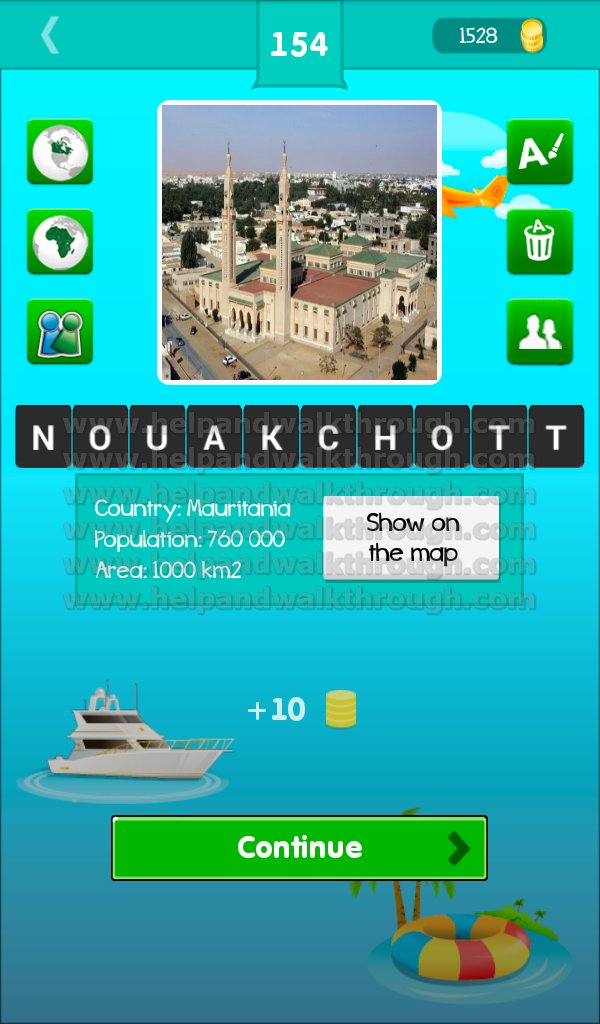Image resolution: width=600 pixels, height=1024 pixels.
Task: Open the coins balance showing 1528
Action: (490, 35)
